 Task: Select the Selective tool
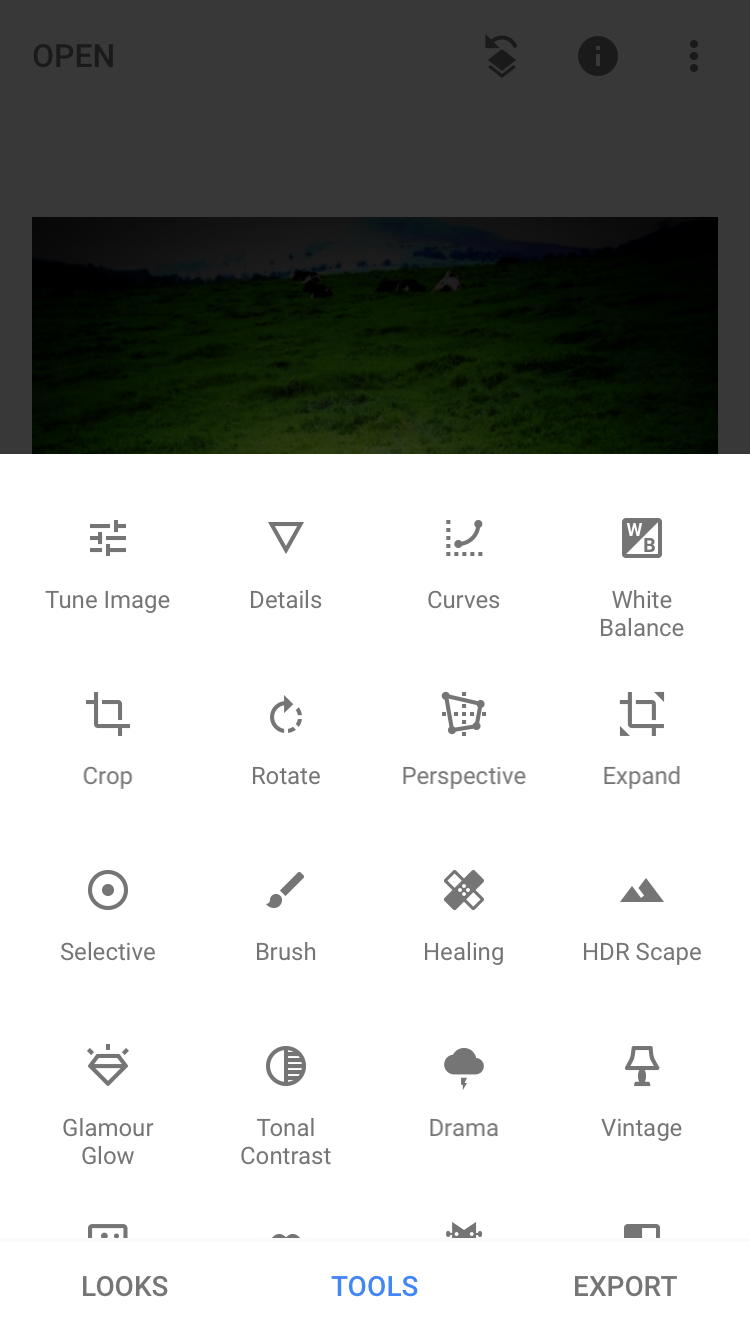[x=108, y=917]
